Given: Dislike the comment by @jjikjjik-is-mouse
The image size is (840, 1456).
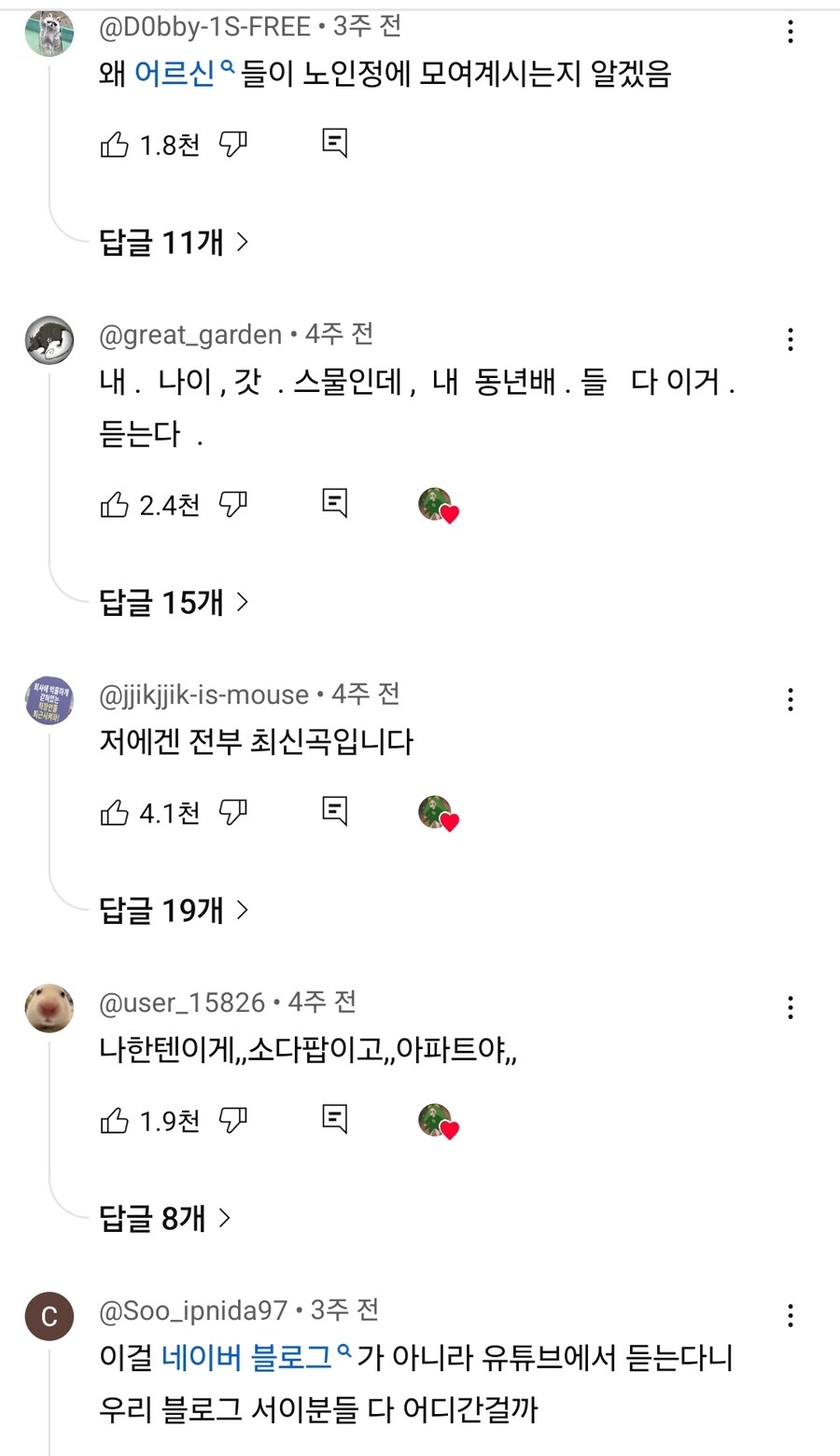Looking at the screenshot, I should click(232, 812).
